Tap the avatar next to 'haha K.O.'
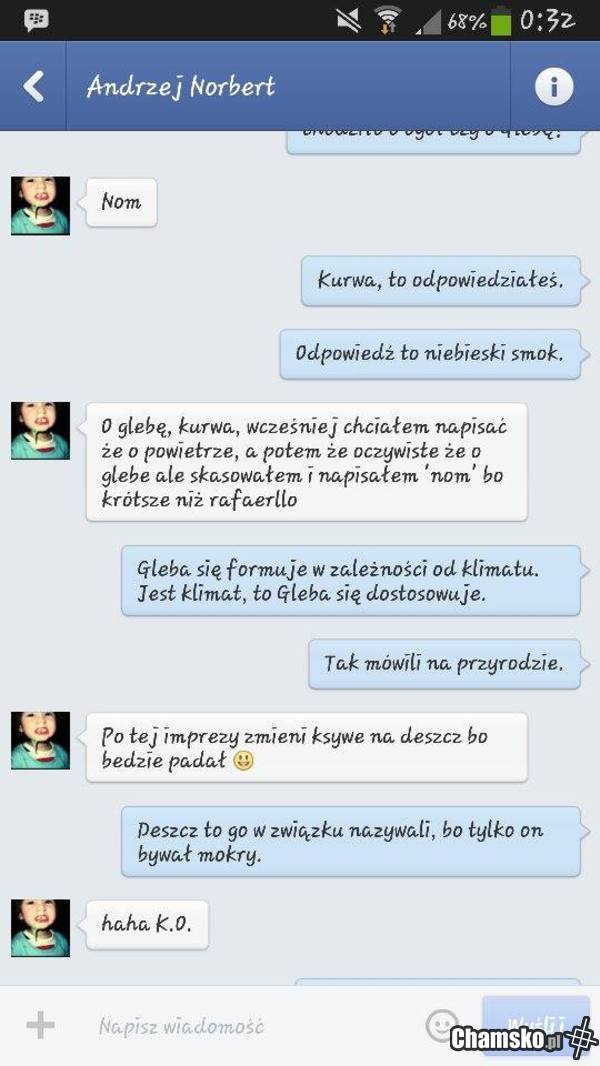This screenshot has width=600, height=1066. tap(40, 927)
